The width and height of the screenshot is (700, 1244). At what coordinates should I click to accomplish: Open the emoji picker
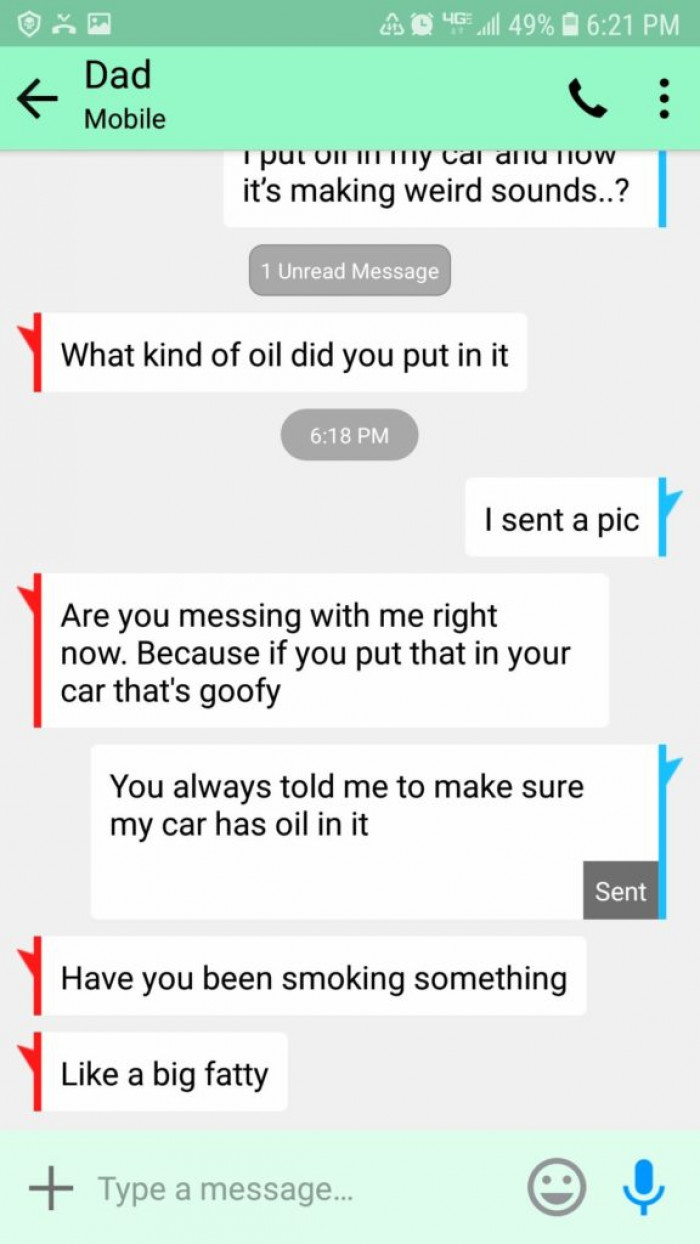point(556,1188)
